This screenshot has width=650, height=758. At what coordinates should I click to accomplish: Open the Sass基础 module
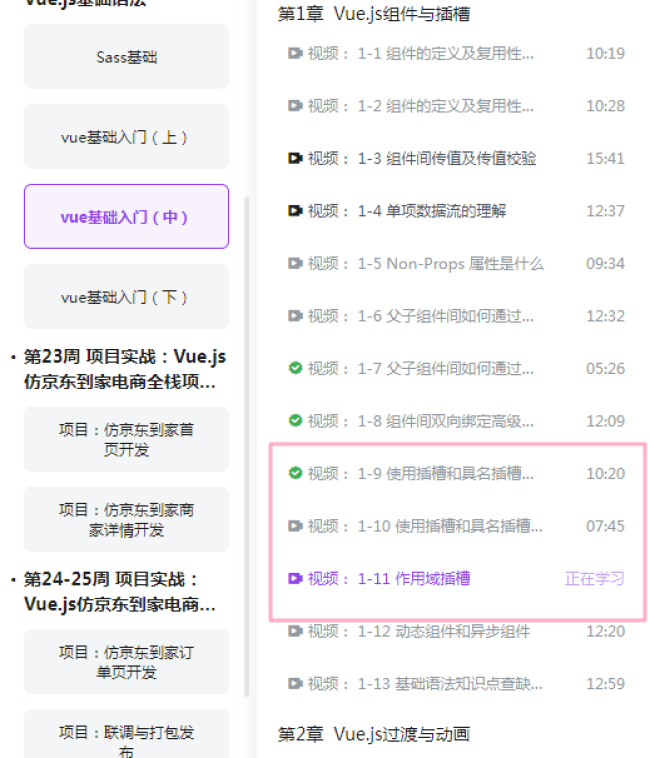coord(126,57)
